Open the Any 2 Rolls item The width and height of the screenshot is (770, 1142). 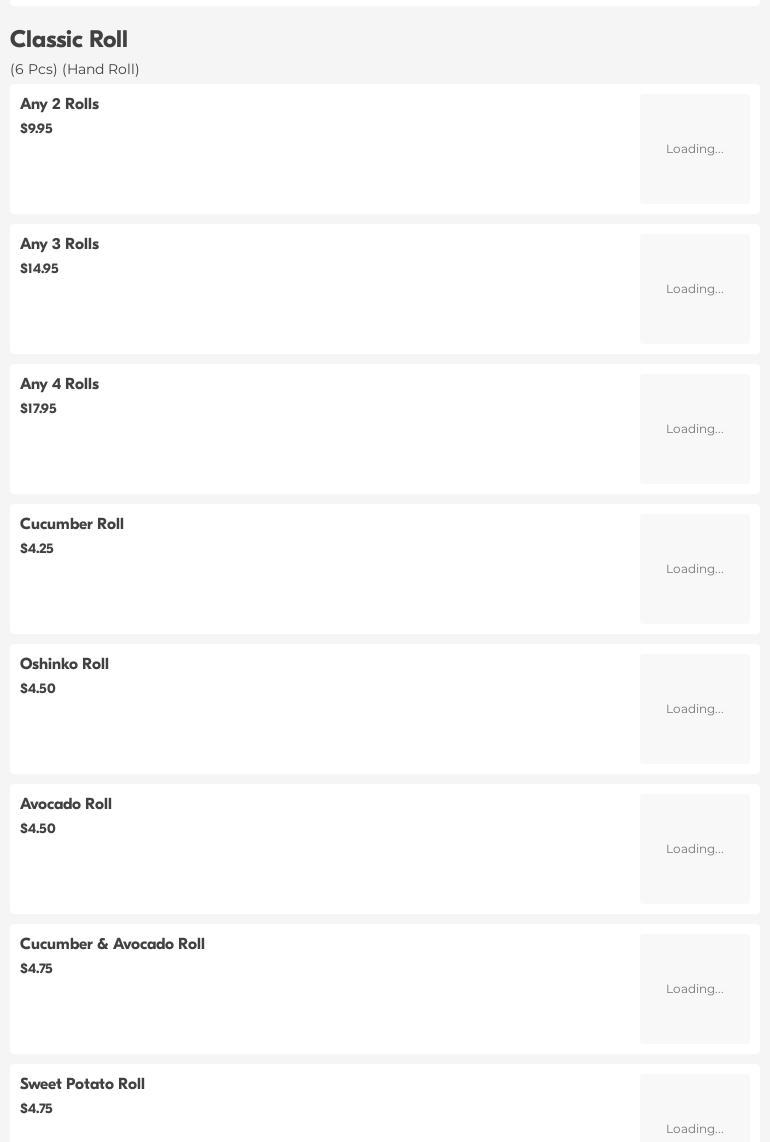[x=60, y=105]
